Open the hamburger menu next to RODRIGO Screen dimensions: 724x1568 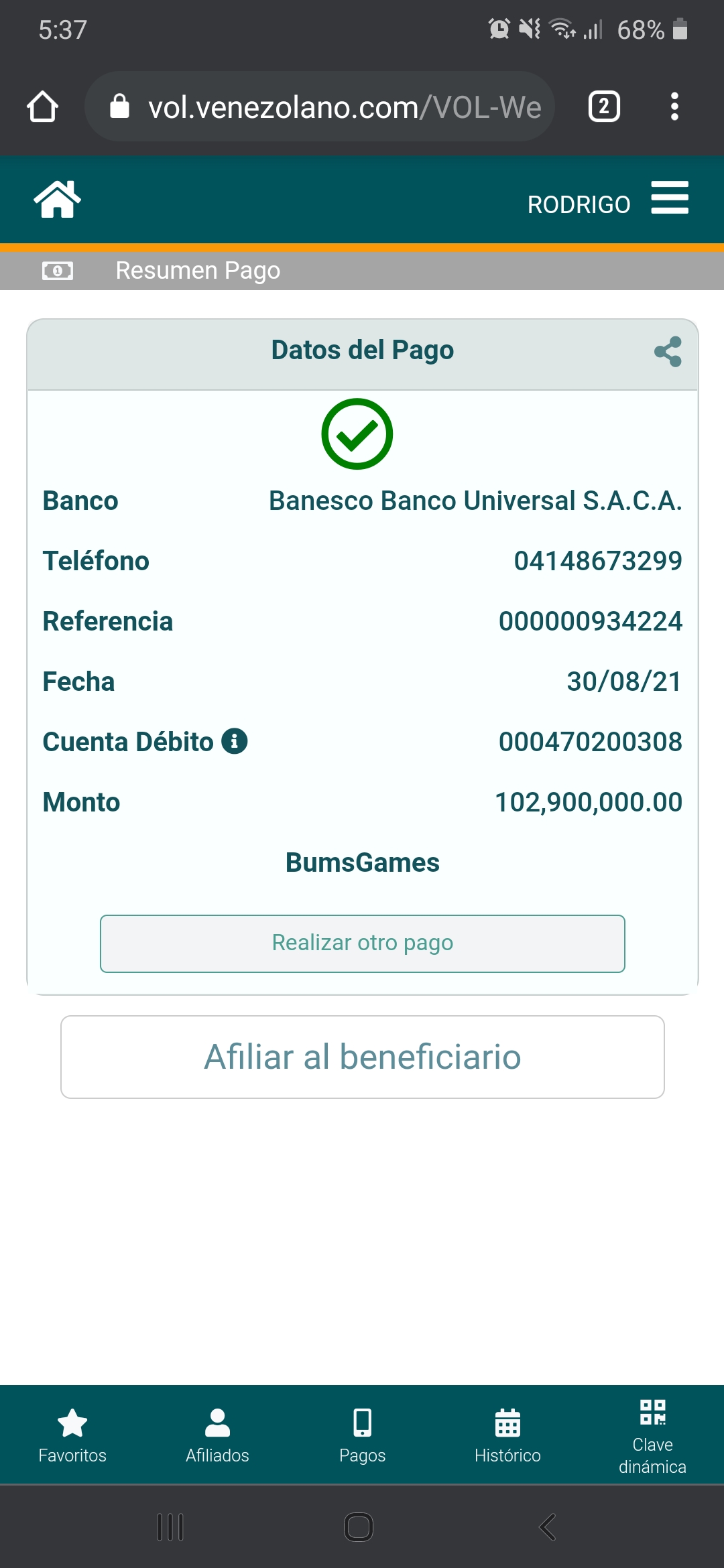coord(670,198)
